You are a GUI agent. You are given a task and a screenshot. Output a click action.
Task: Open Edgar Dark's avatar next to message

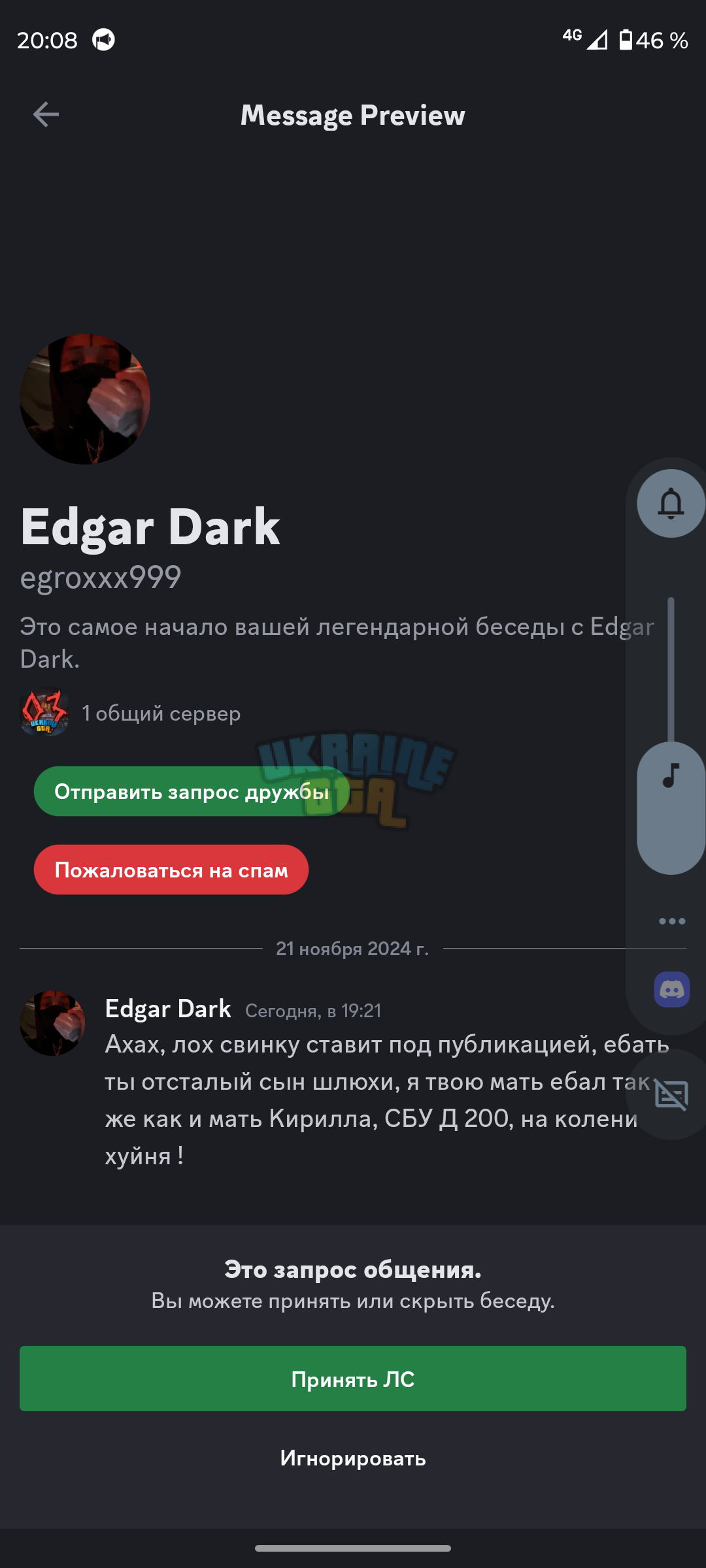pyautogui.click(x=52, y=1023)
